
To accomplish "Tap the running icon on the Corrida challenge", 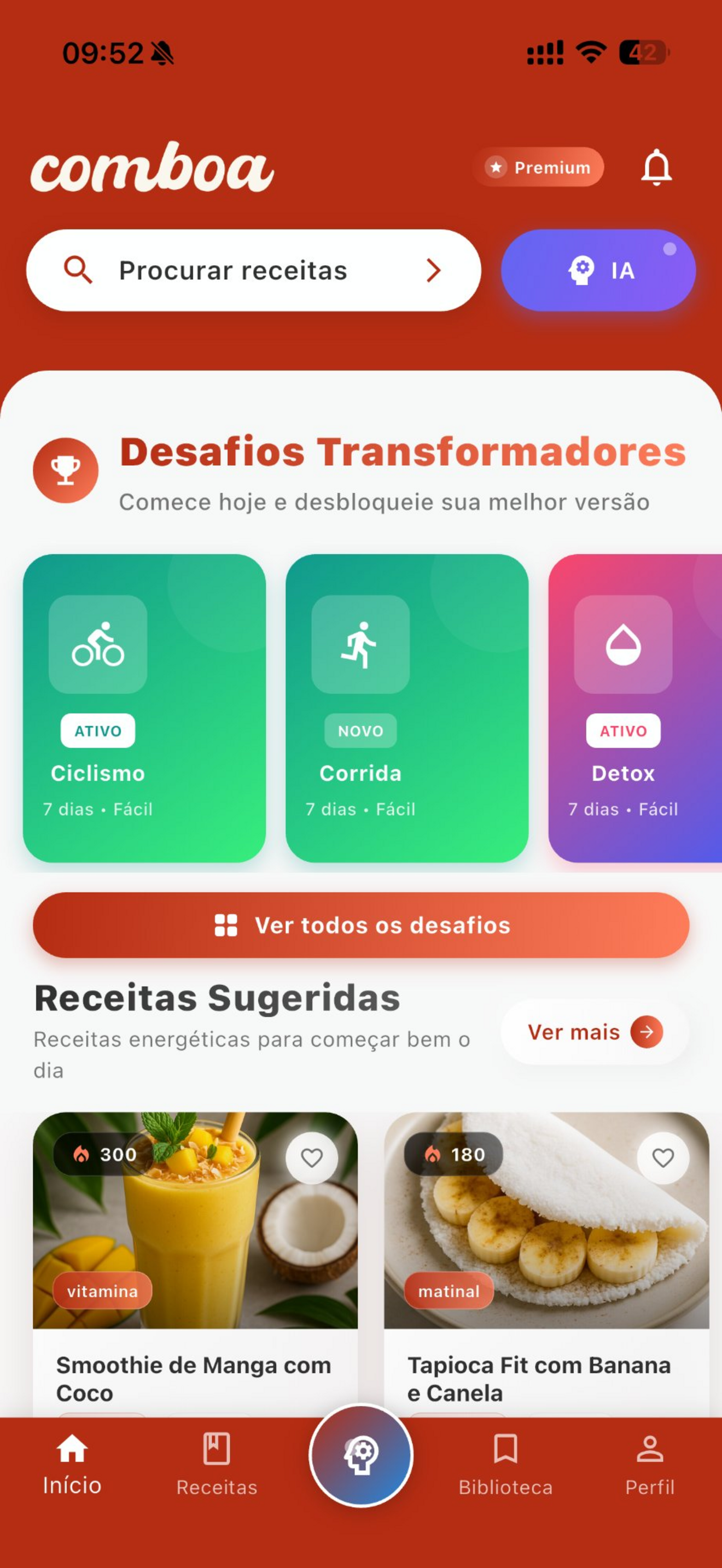I will click(361, 645).
